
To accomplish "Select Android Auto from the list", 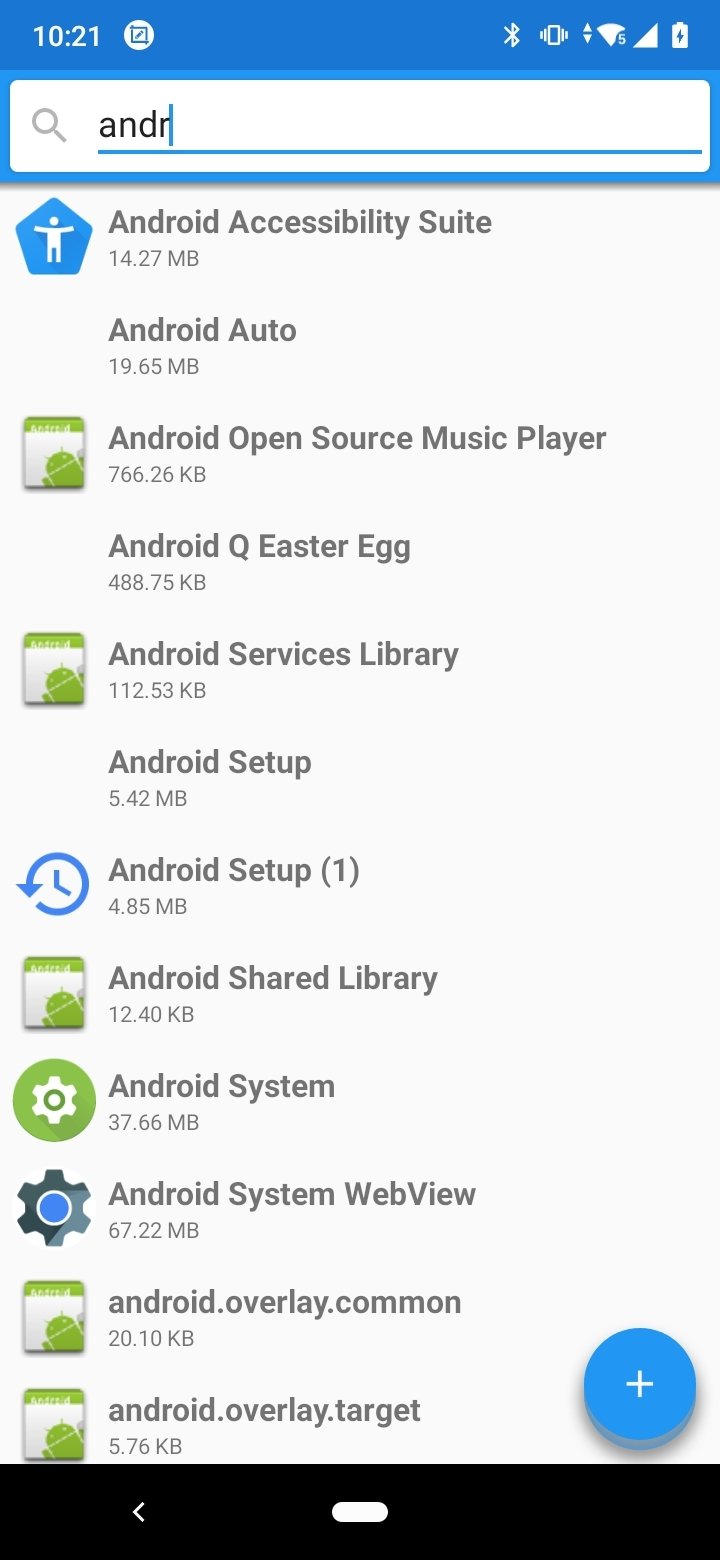I will (x=360, y=344).
